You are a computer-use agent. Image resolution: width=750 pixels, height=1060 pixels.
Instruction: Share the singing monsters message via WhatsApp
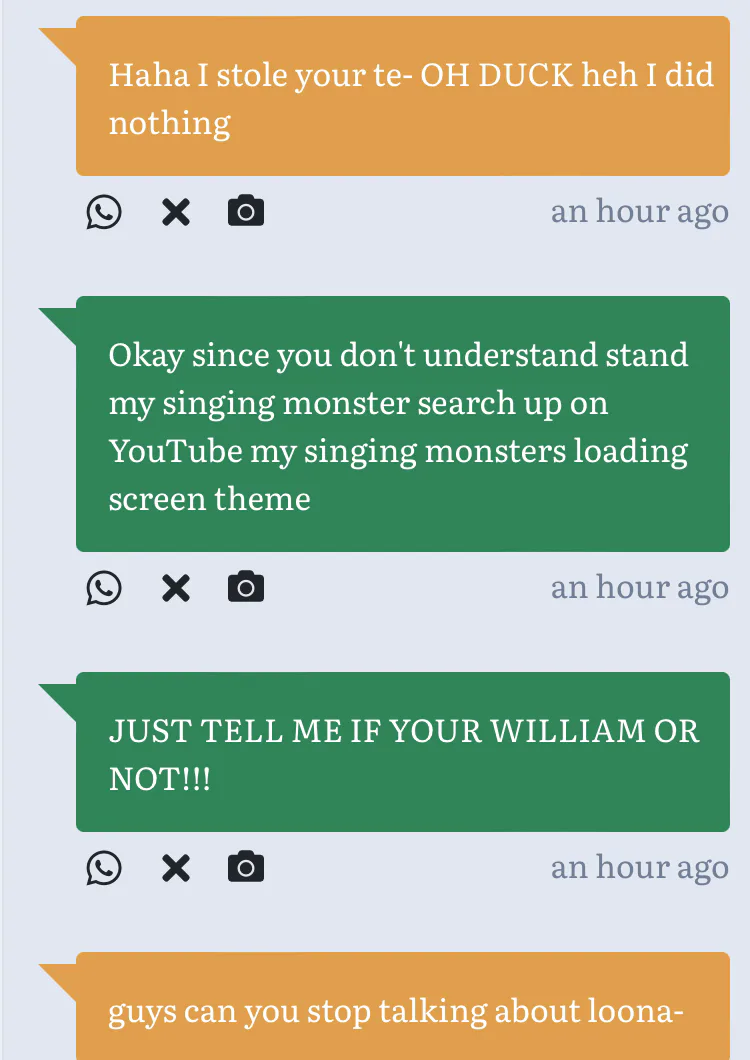[104, 588]
